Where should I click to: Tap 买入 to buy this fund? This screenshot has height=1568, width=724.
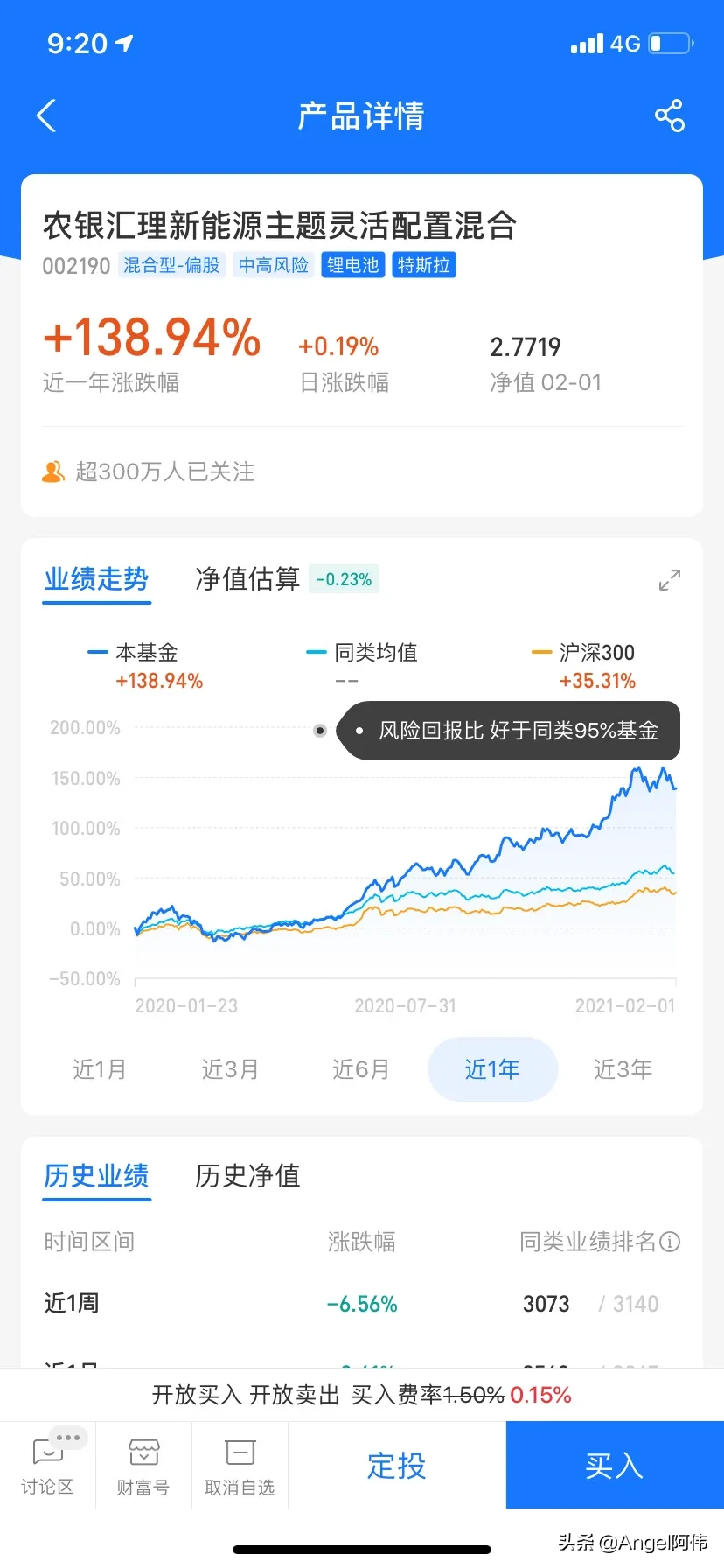(x=614, y=1466)
